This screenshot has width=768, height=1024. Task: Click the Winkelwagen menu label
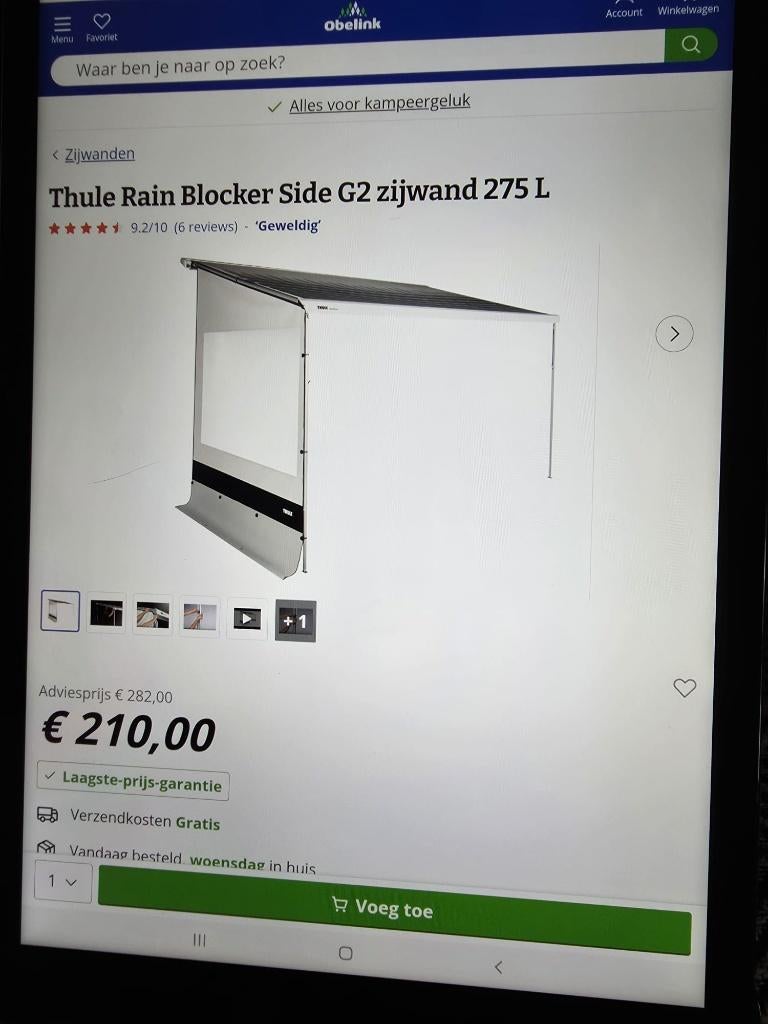click(x=688, y=8)
